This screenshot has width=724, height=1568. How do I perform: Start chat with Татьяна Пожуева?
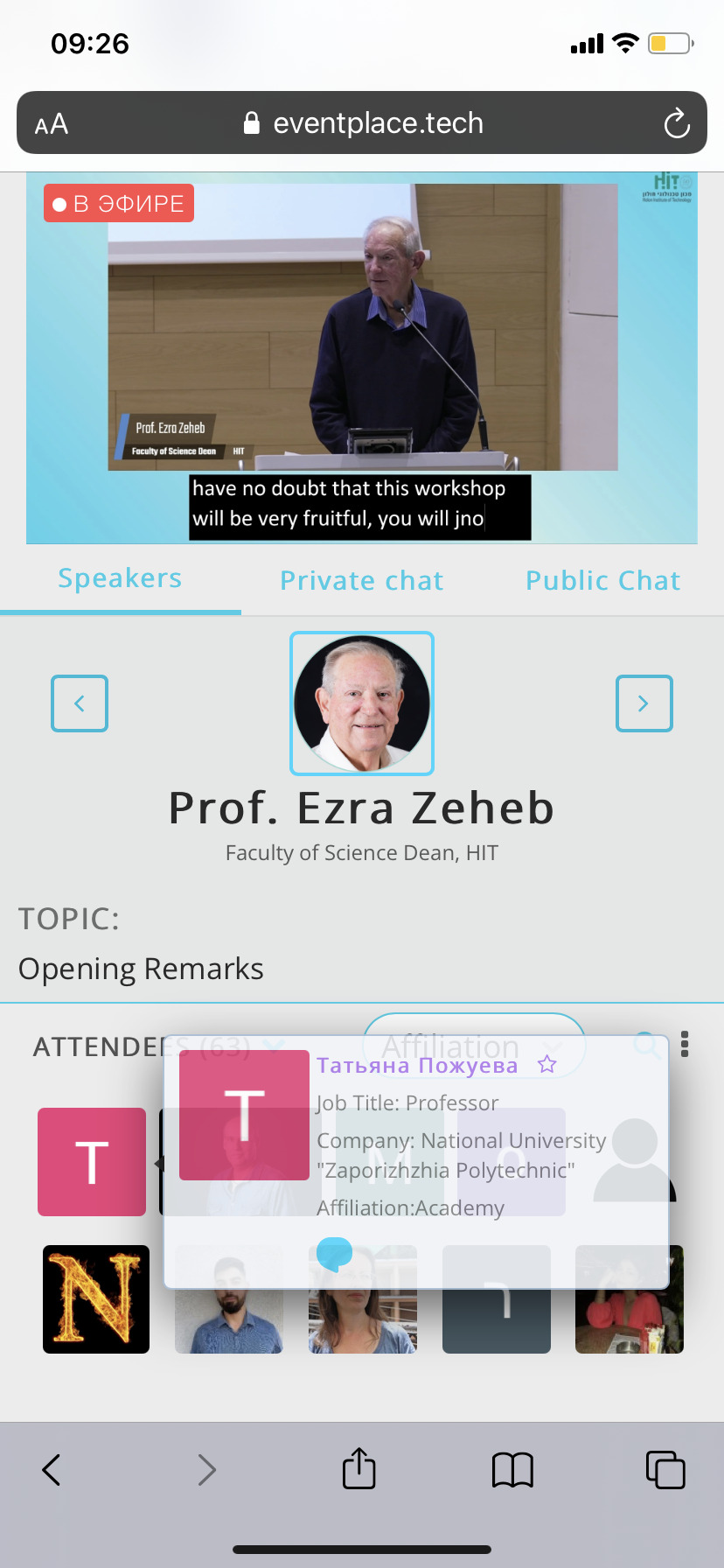334,1253
